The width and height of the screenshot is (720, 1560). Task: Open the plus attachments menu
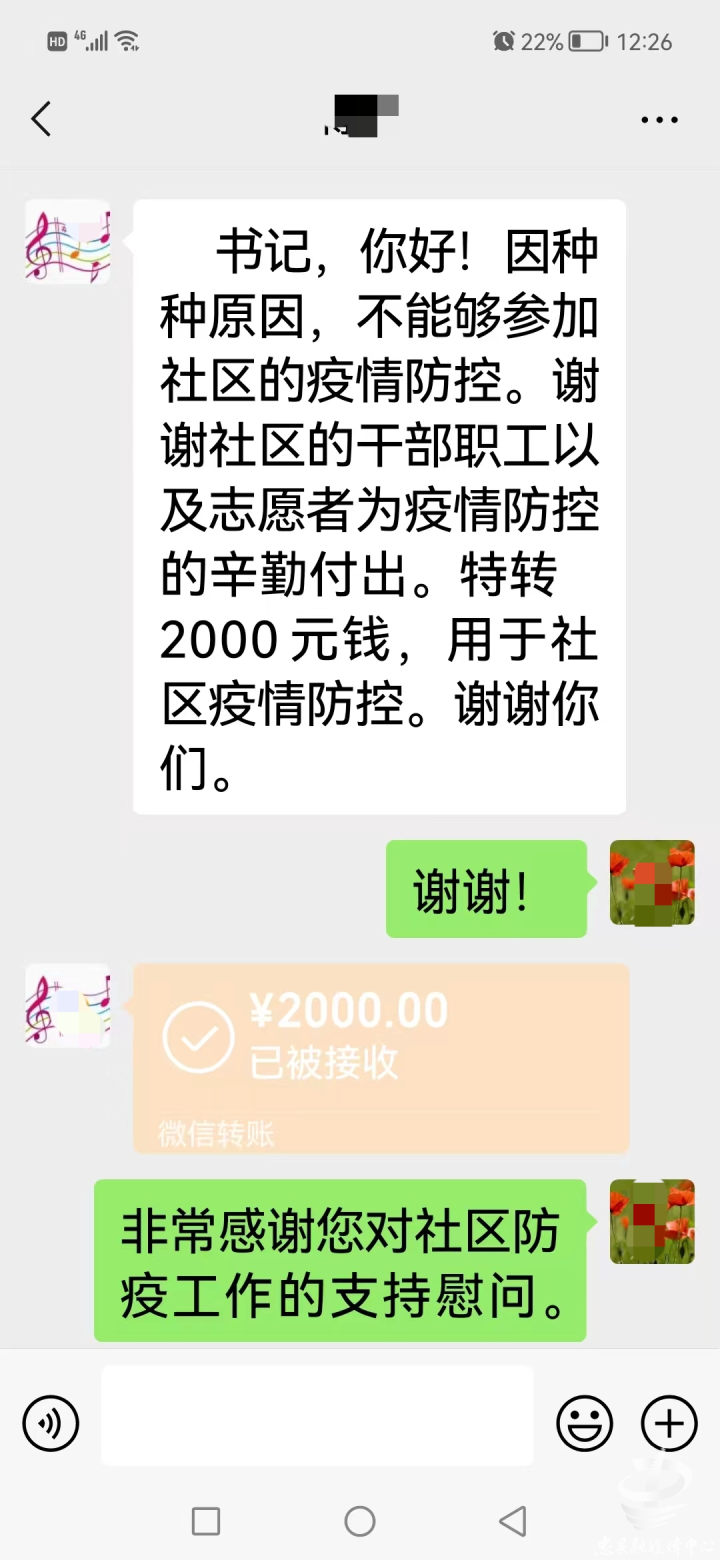tap(668, 1422)
